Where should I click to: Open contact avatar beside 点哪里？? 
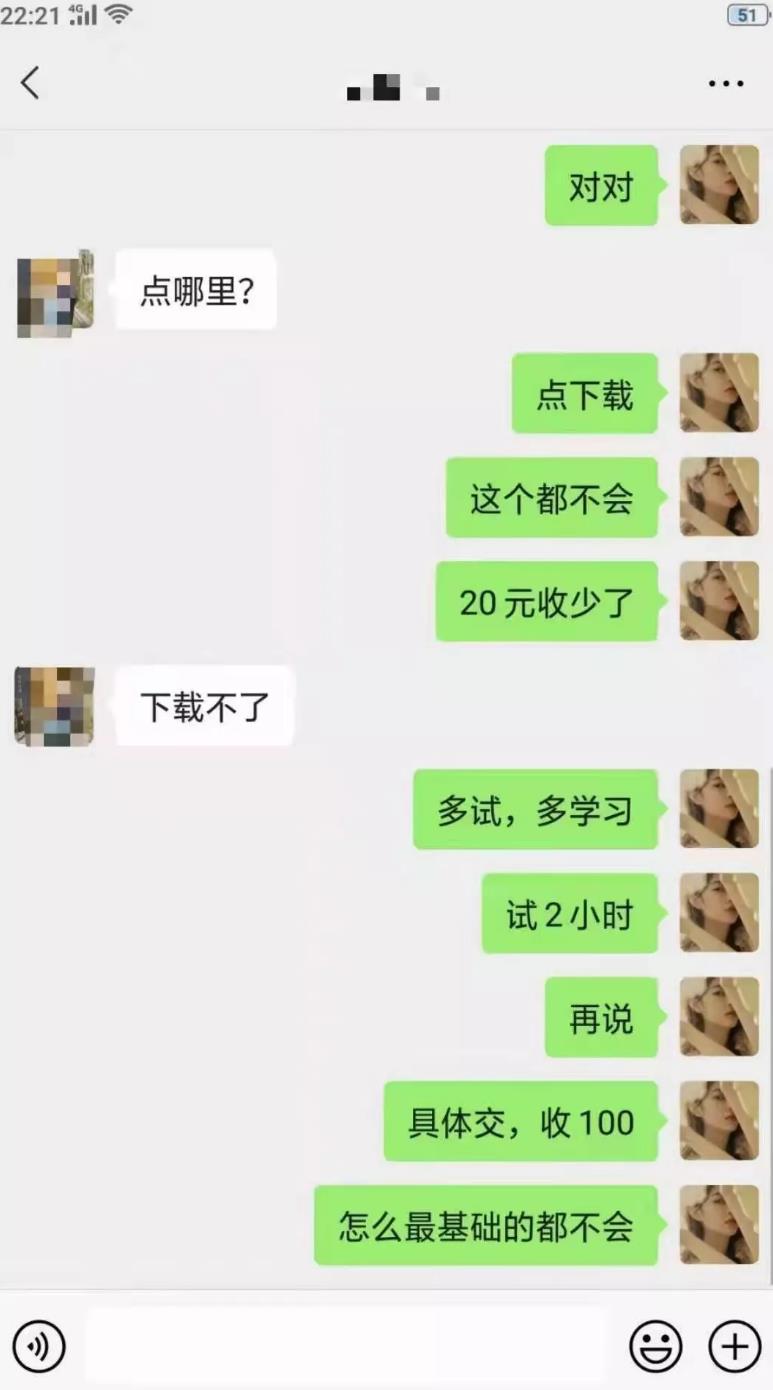point(55,293)
